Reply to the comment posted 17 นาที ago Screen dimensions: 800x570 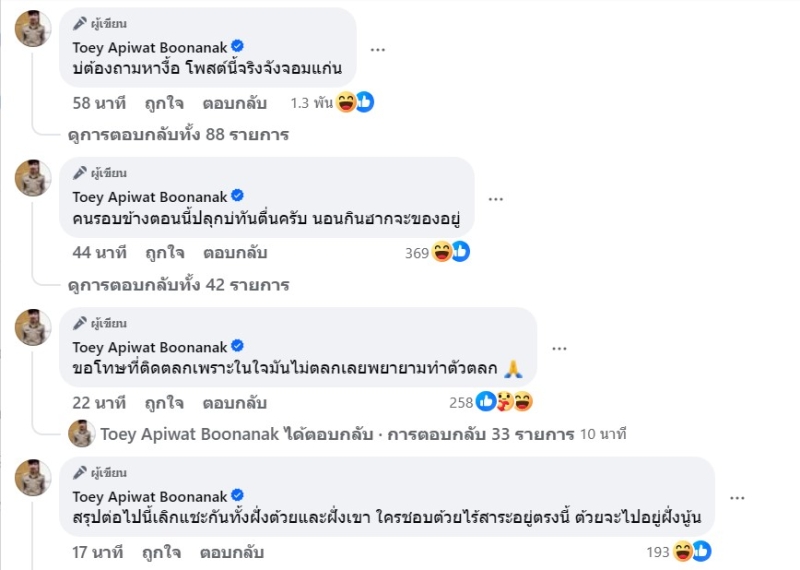[x=235, y=551]
